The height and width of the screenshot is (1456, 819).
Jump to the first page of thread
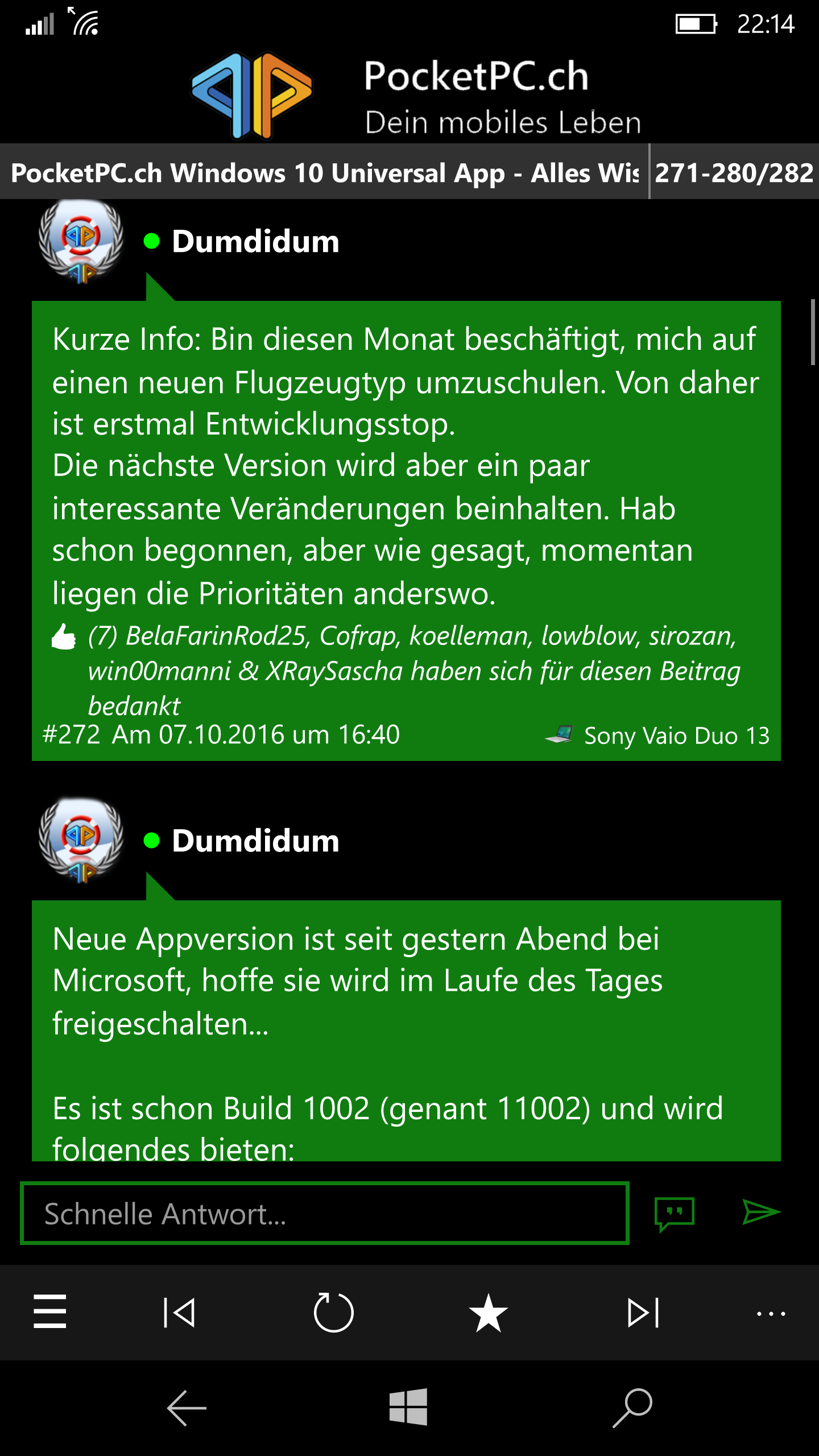(179, 1312)
